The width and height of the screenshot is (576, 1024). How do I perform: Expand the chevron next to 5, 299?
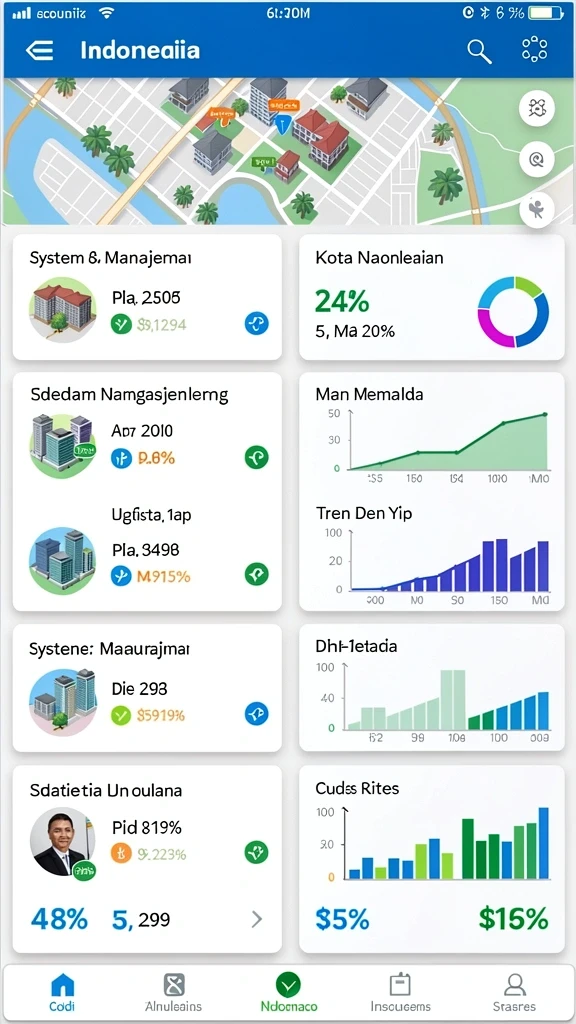point(257,920)
